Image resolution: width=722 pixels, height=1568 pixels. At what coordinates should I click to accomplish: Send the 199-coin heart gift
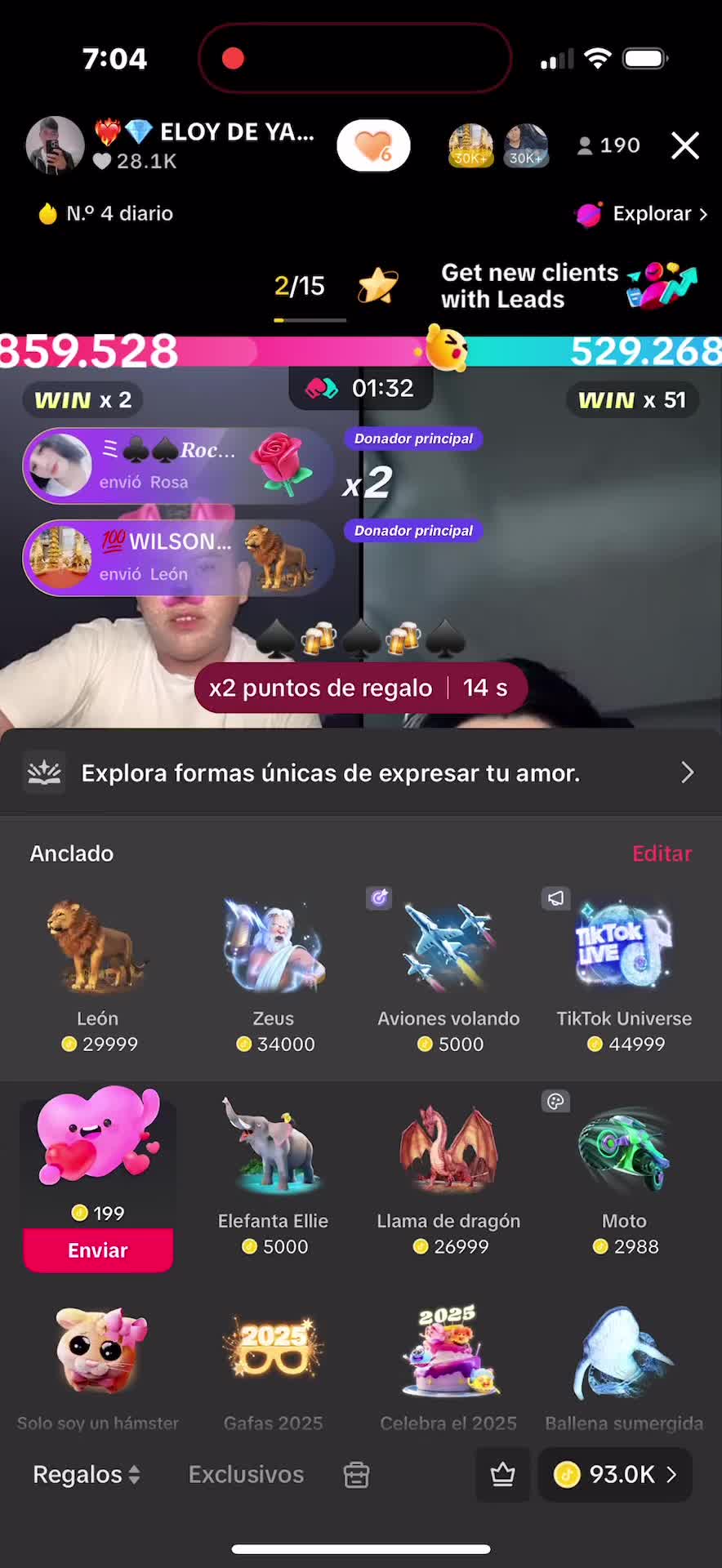click(98, 1250)
